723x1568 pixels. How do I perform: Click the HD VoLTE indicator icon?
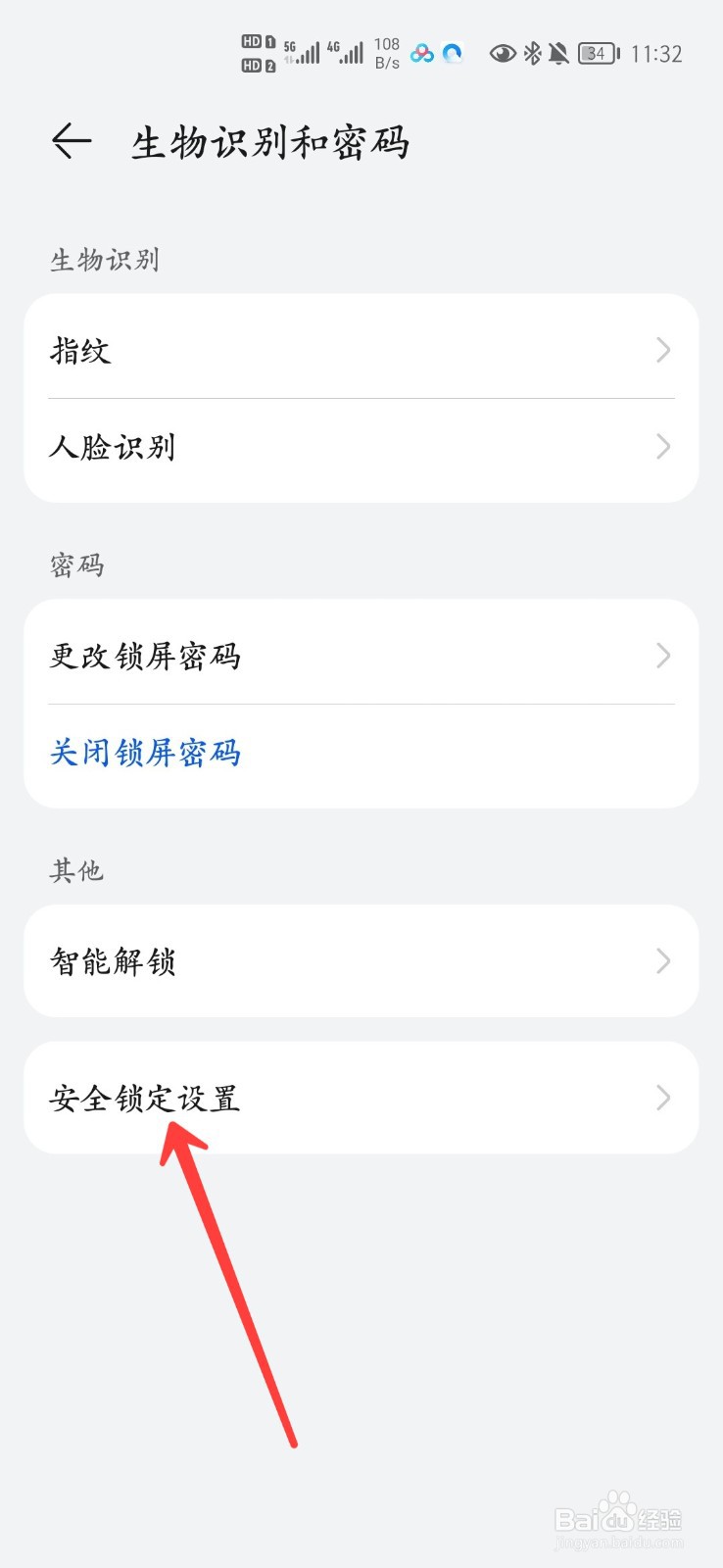pos(257,54)
